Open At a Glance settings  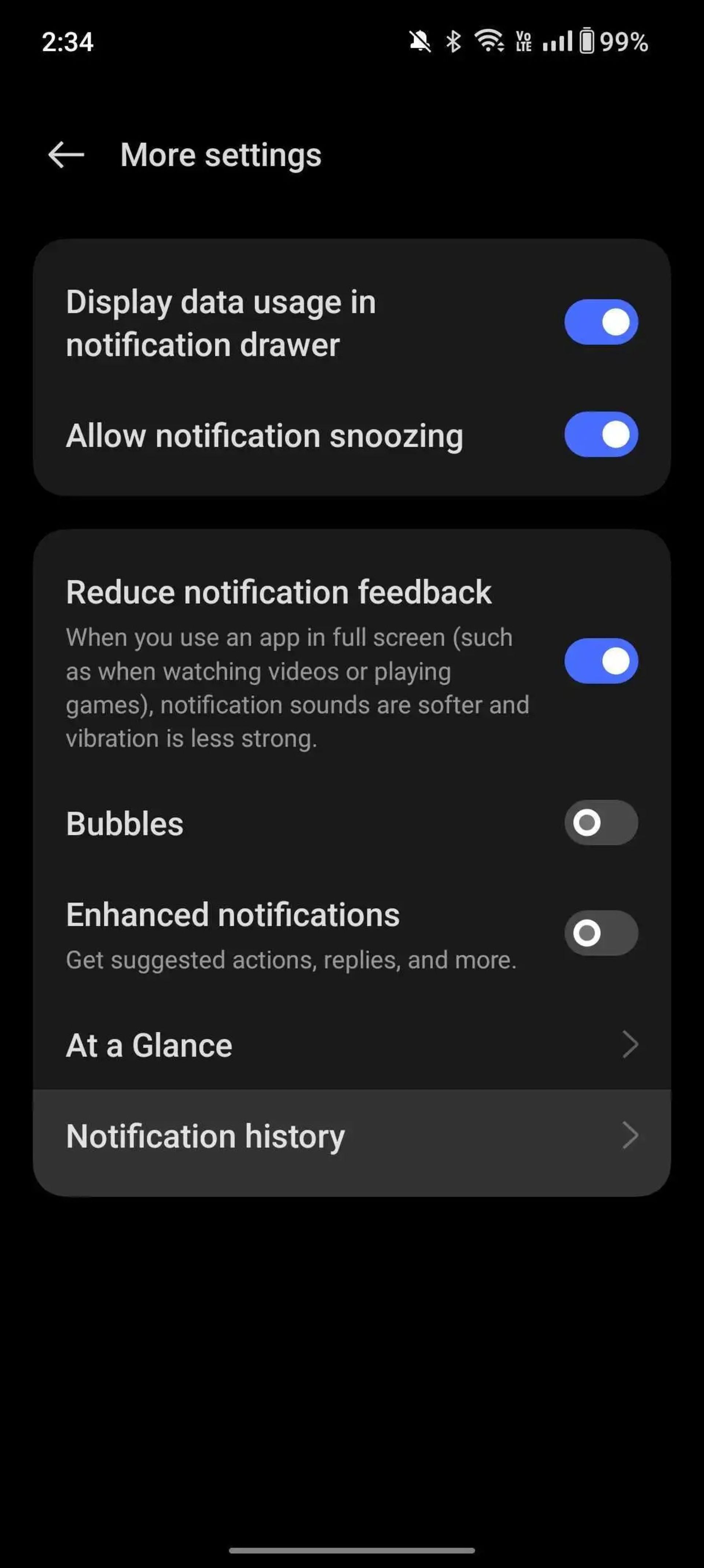(x=352, y=1045)
